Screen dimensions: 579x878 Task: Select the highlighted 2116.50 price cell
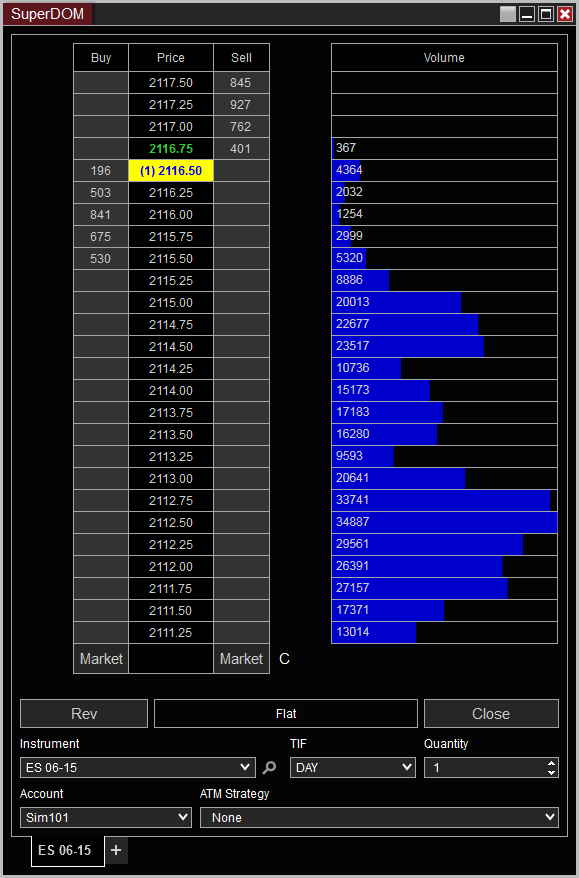tap(171, 171)
